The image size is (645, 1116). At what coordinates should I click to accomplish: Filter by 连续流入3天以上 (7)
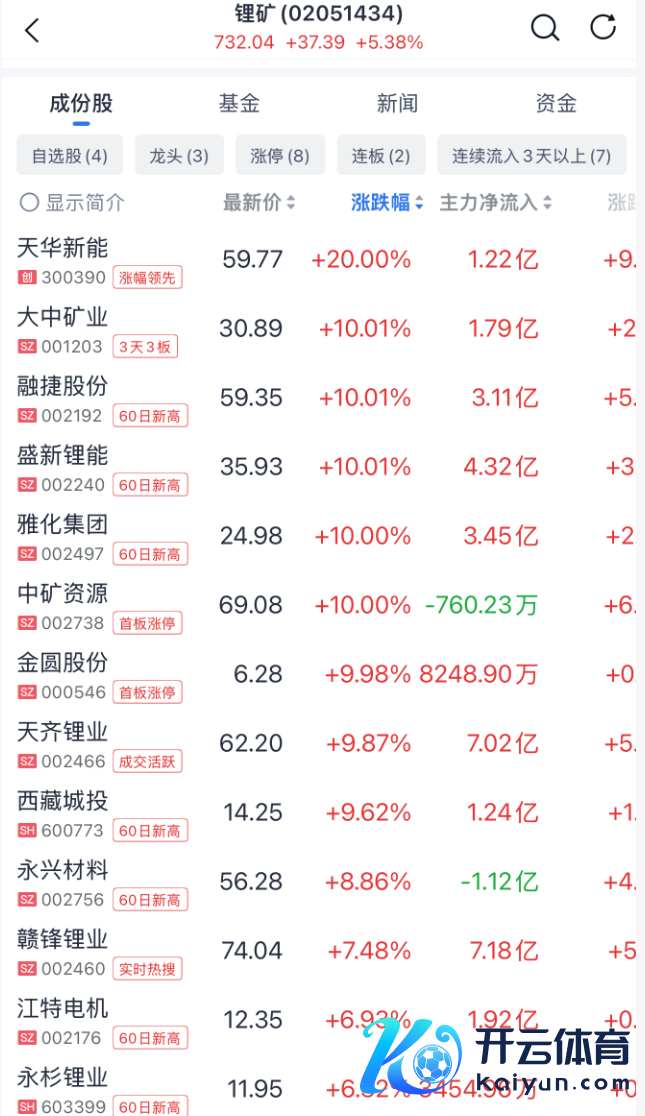[x=531, y=156]
